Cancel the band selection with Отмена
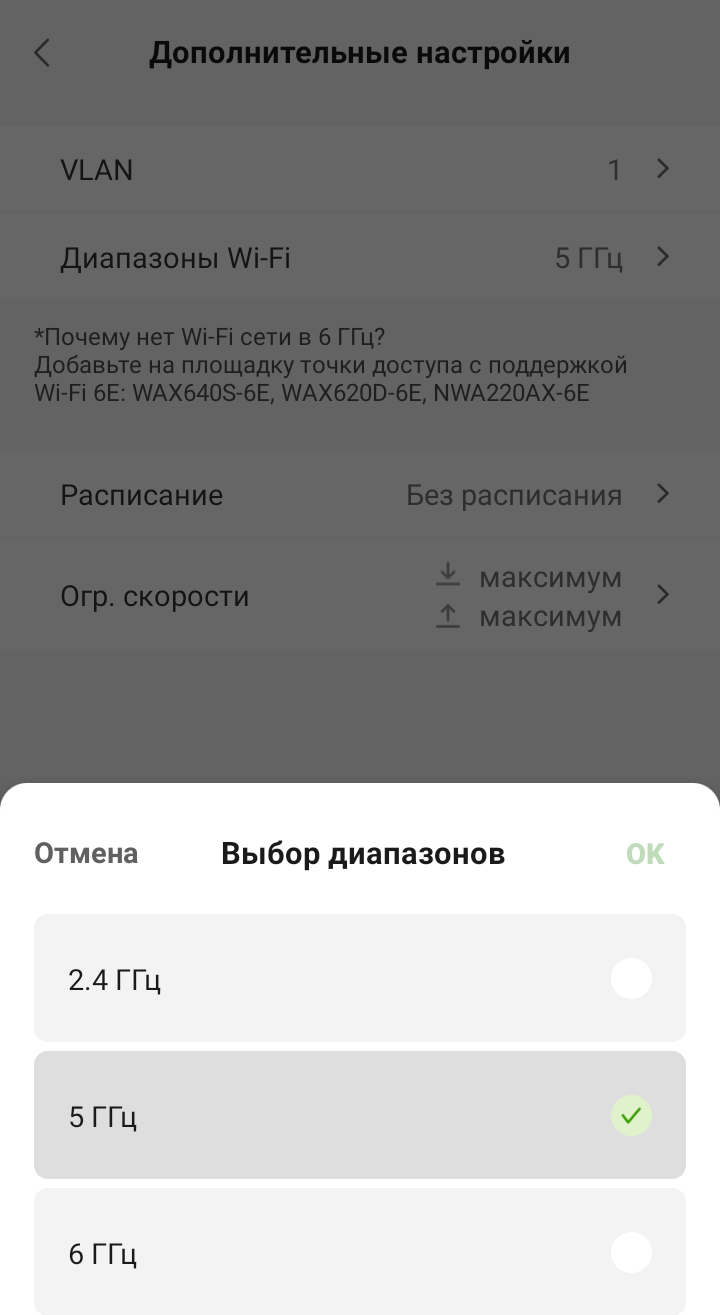This screenshot has height=1315, width=720. (86, 853)
